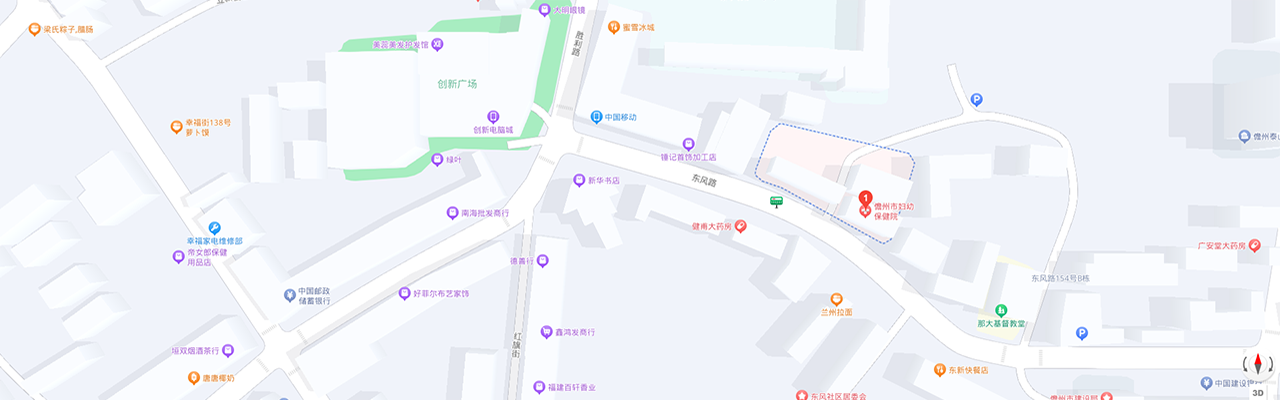Tap the 梁氏粽子,腊肠 marker
The height and width of the screenshot is (400, 1280).
[34, 30]
